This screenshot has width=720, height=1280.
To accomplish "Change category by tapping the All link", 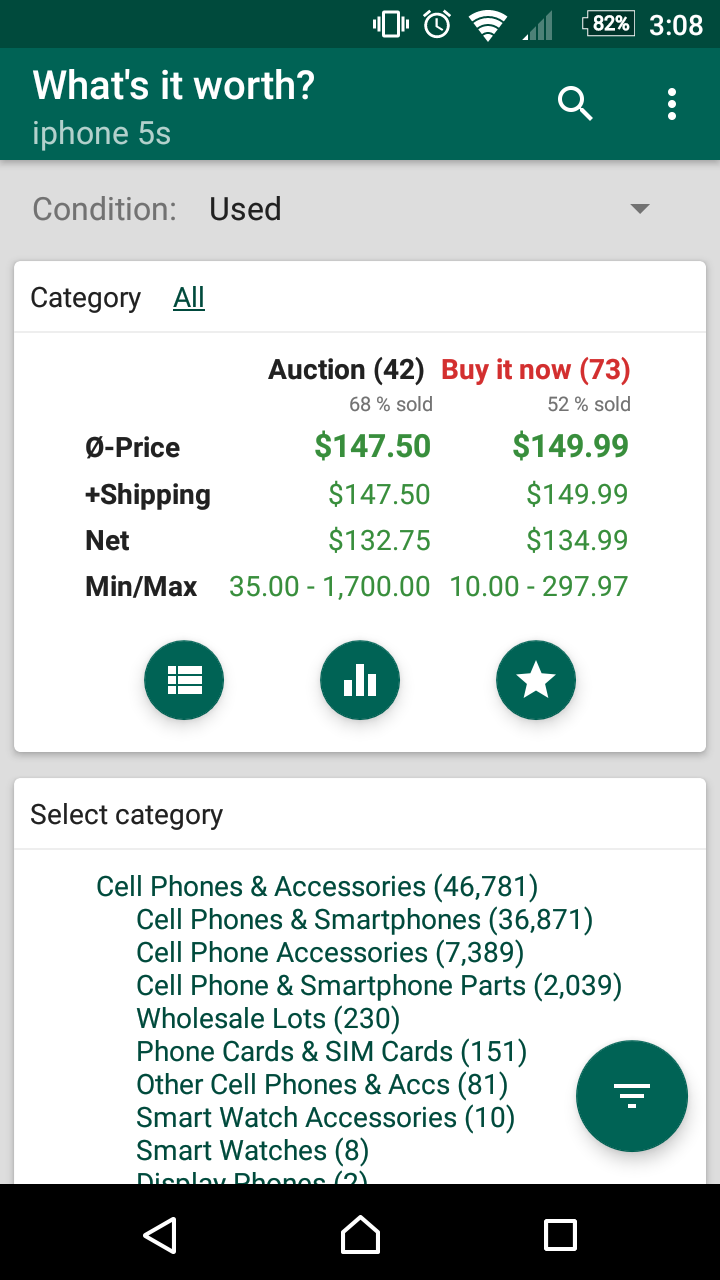I will click(x=189, y=297).
